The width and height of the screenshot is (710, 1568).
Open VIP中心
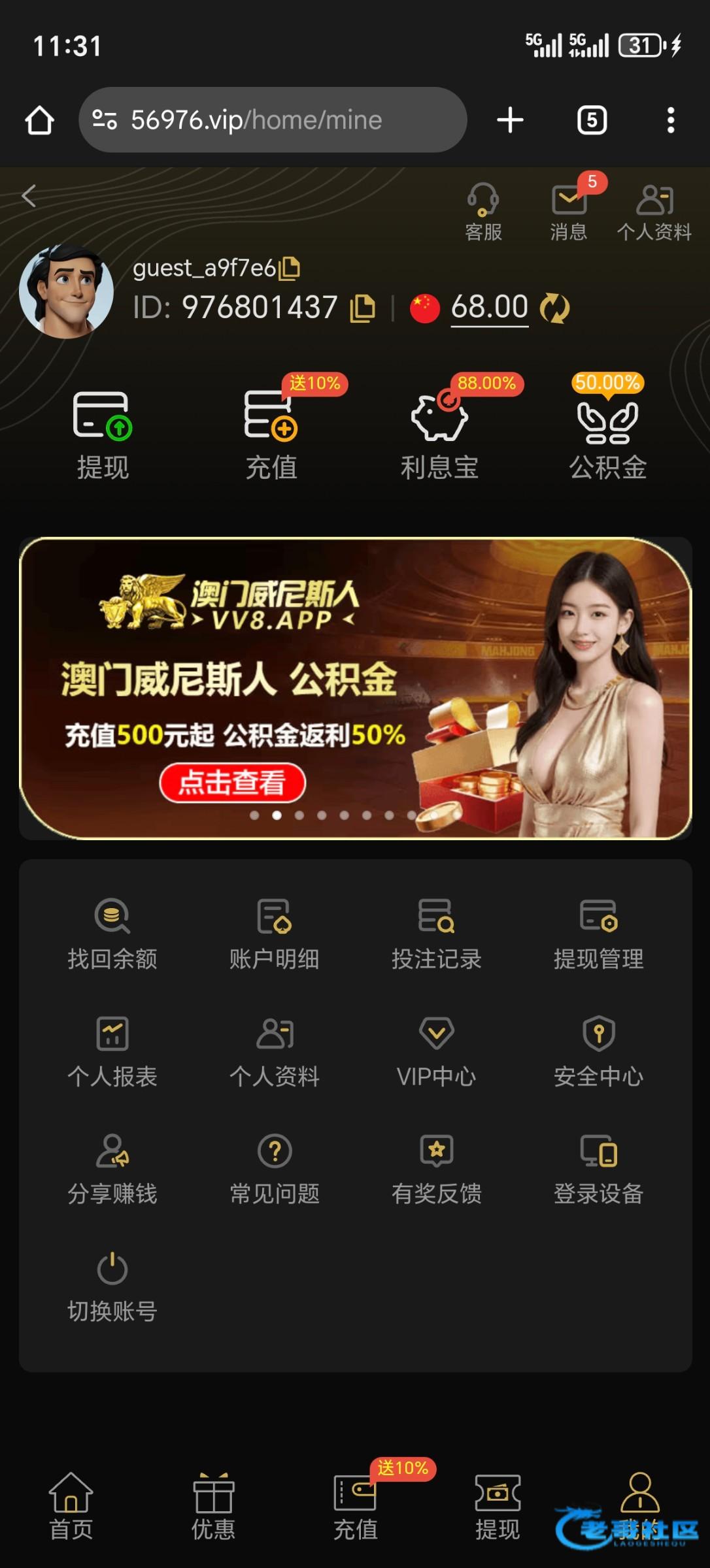point(436,1051)
